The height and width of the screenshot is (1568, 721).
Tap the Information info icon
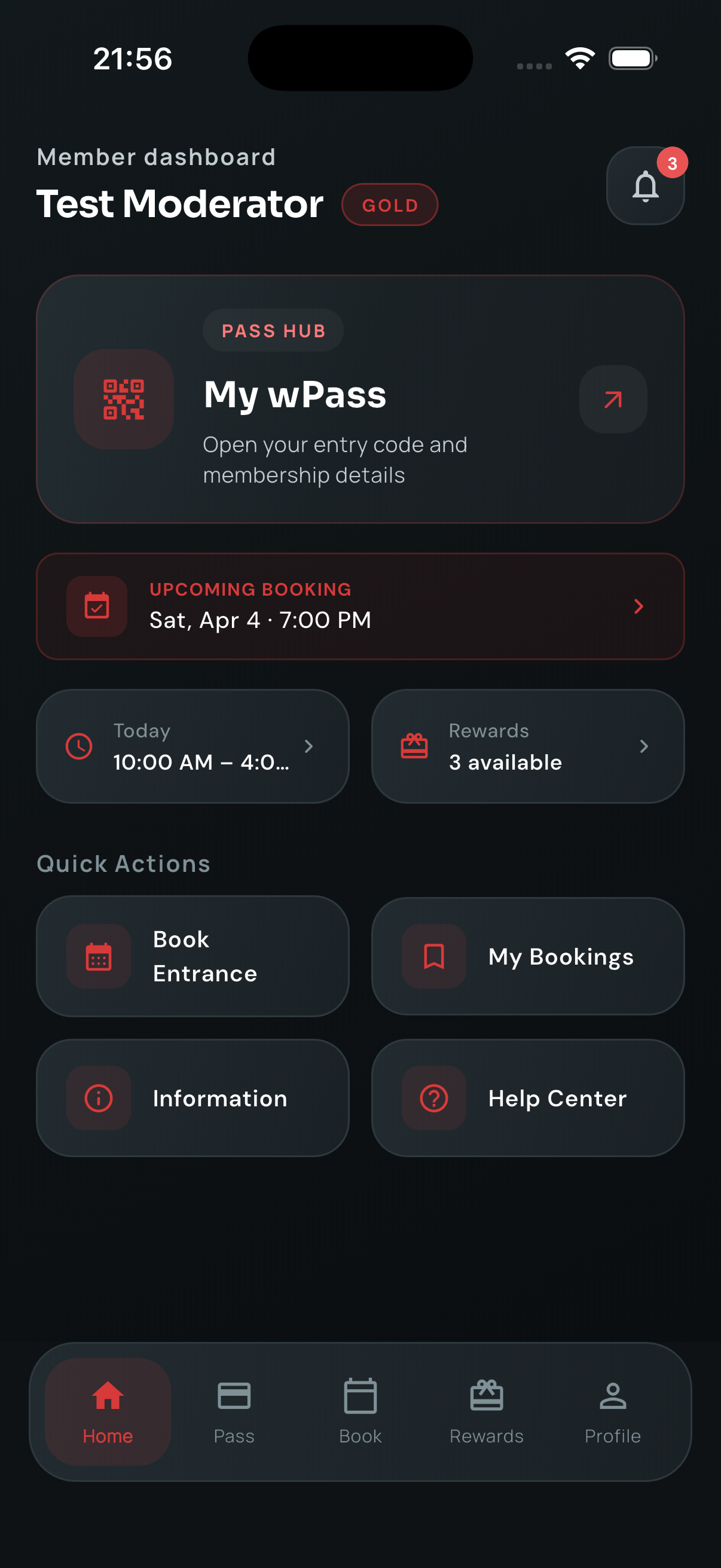click(99, 1098)
